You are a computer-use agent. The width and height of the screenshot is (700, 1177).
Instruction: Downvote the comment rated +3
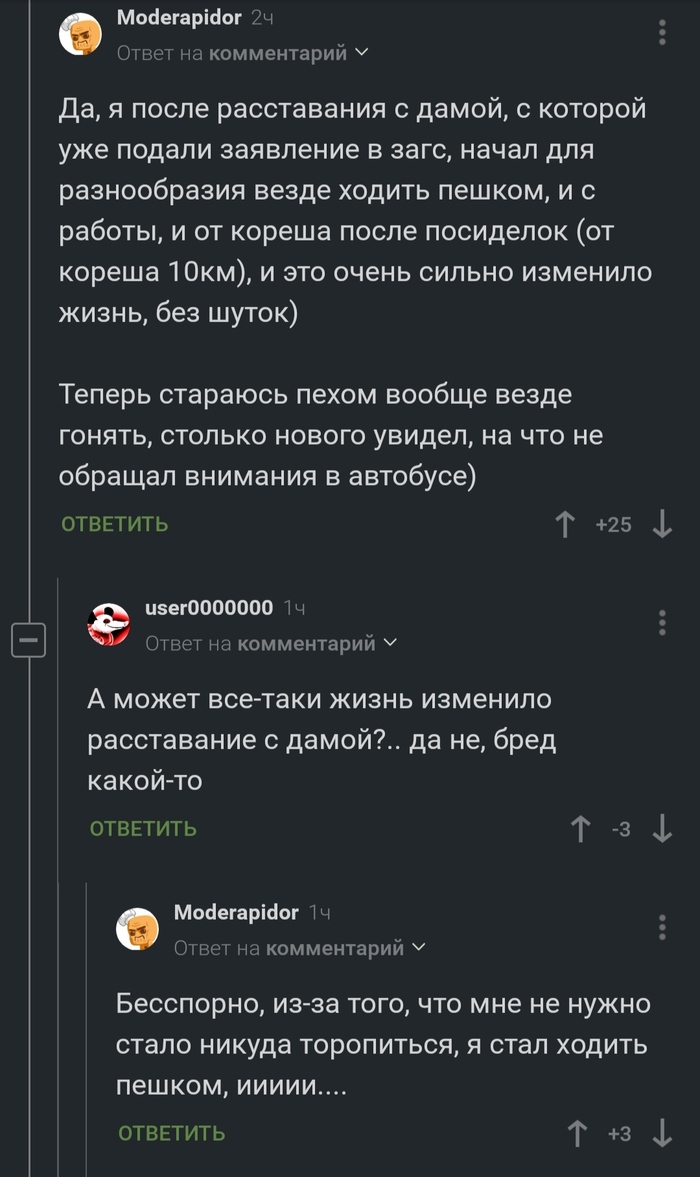[662, 1133]
